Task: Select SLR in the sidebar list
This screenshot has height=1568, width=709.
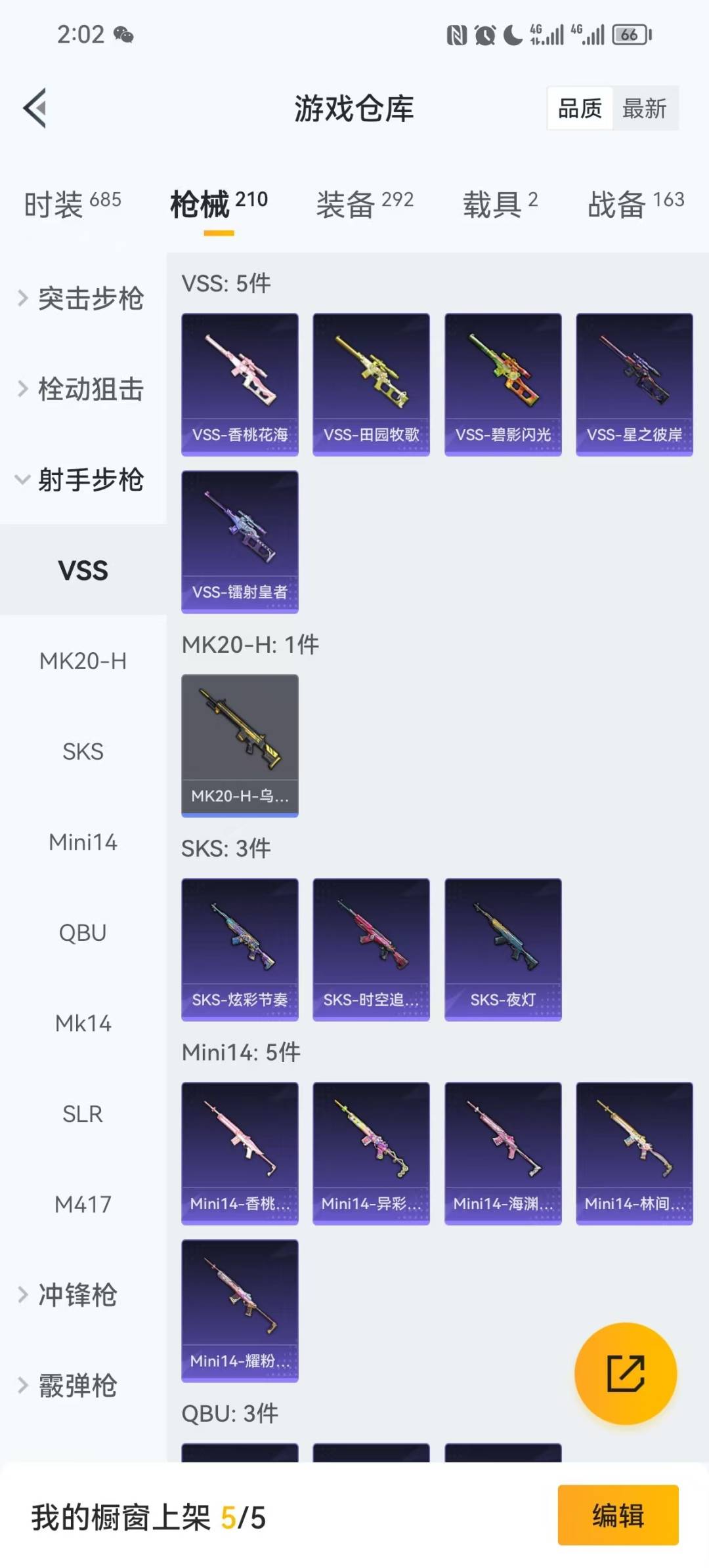Action: point(83,1113)
